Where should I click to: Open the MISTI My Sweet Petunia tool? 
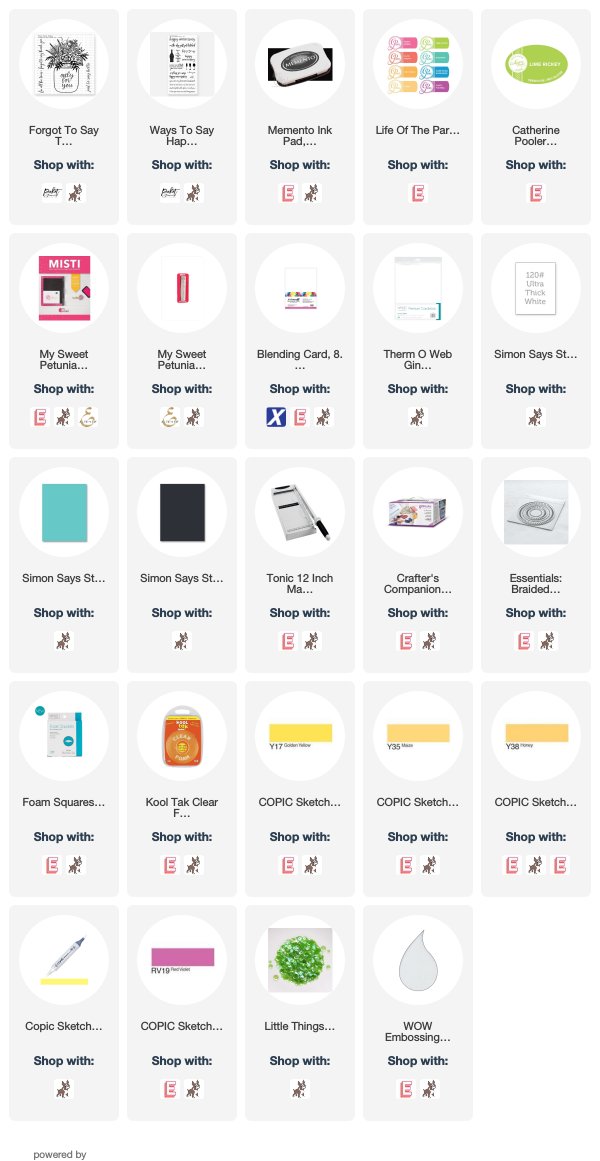64,288
